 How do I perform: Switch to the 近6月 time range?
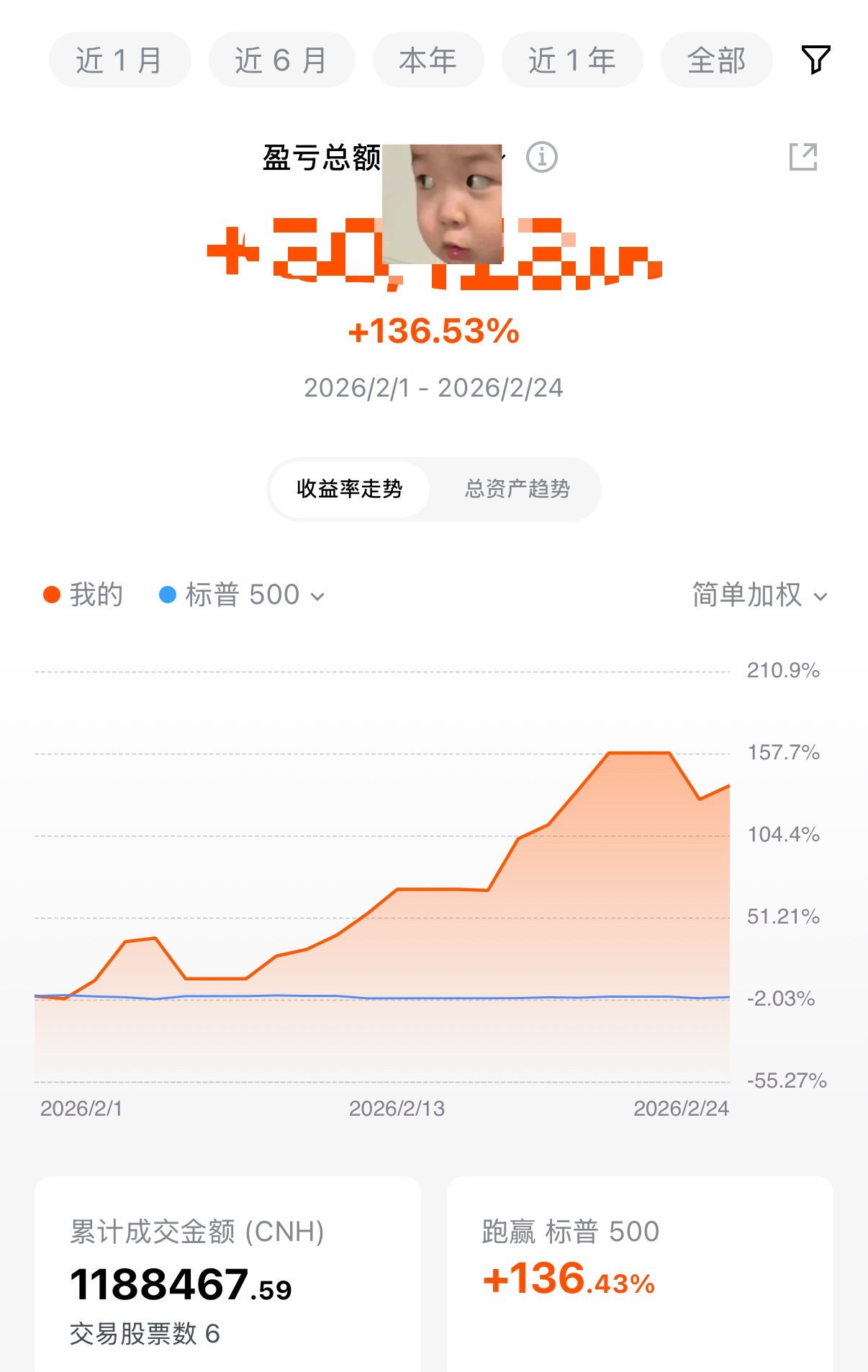[x=281, y=60]
